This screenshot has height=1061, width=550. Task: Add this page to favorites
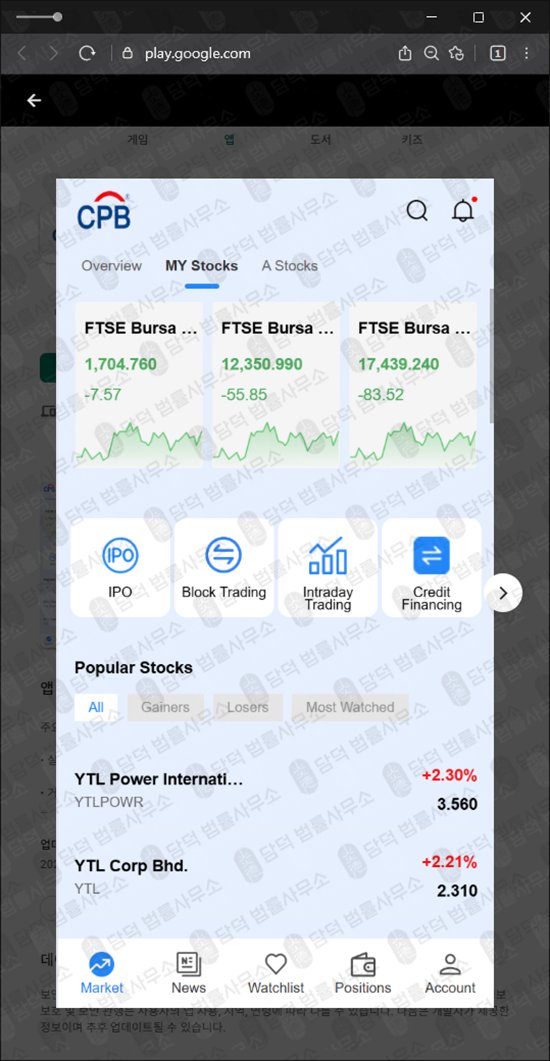click(x=457, y=53)
